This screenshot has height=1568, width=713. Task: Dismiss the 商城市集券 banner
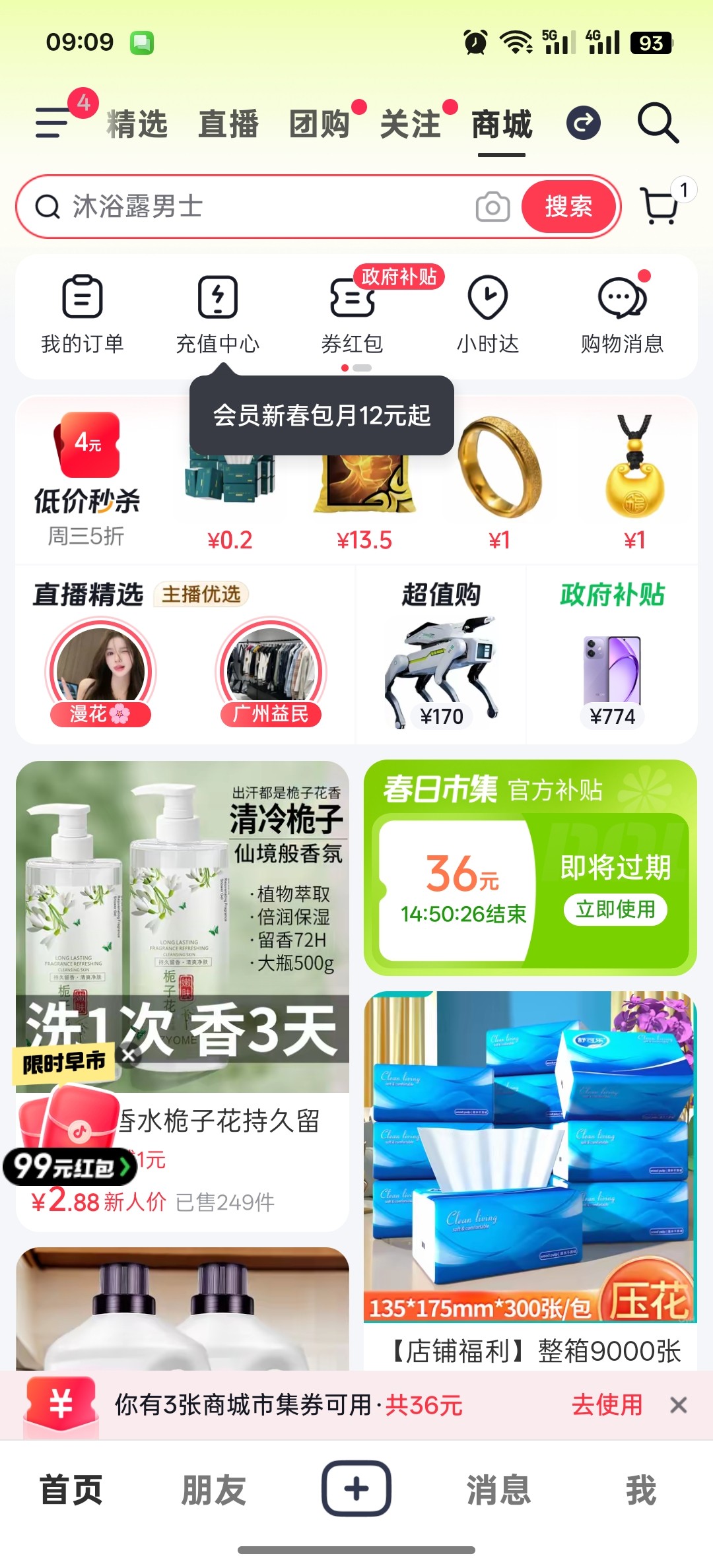click(x=678, y=1405)
